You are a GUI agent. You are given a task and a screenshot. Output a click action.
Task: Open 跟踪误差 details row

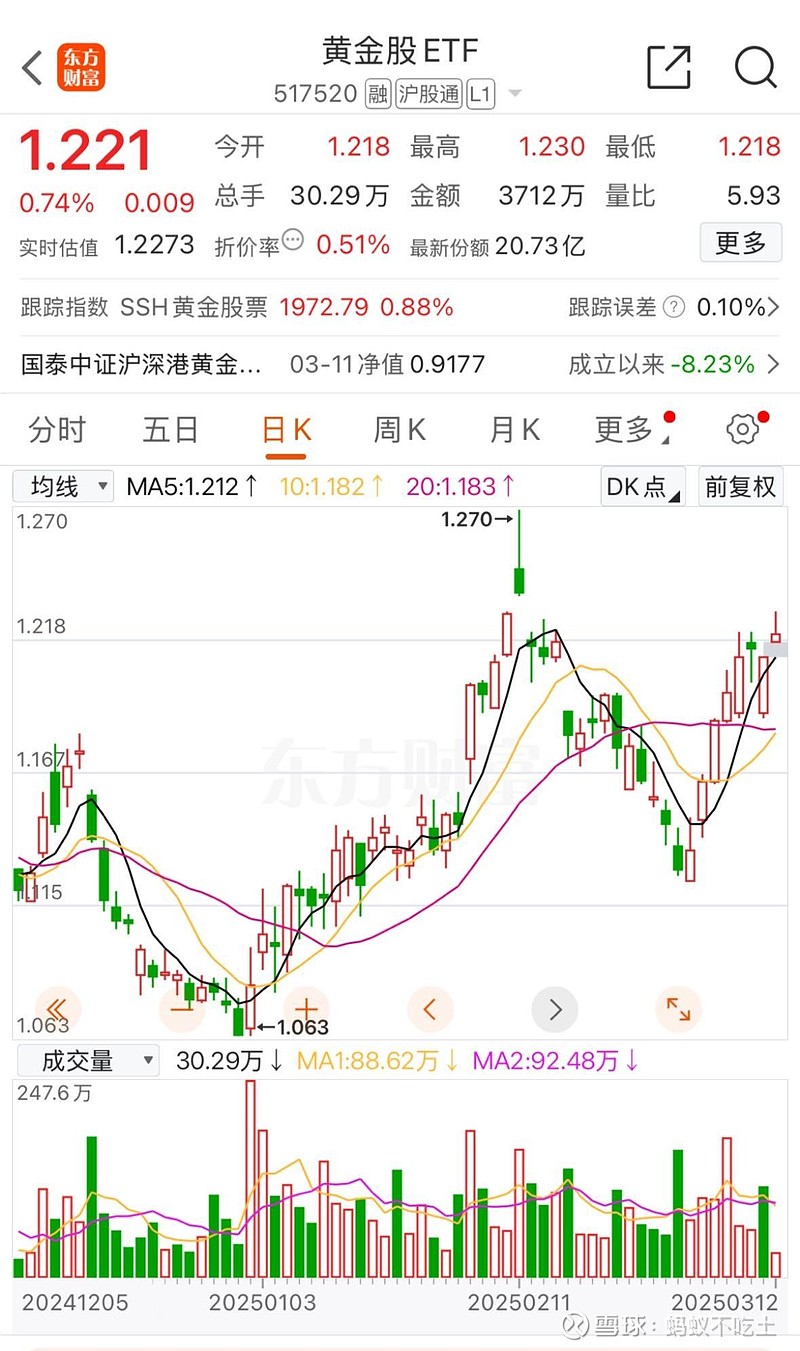[x=672, y=307]
